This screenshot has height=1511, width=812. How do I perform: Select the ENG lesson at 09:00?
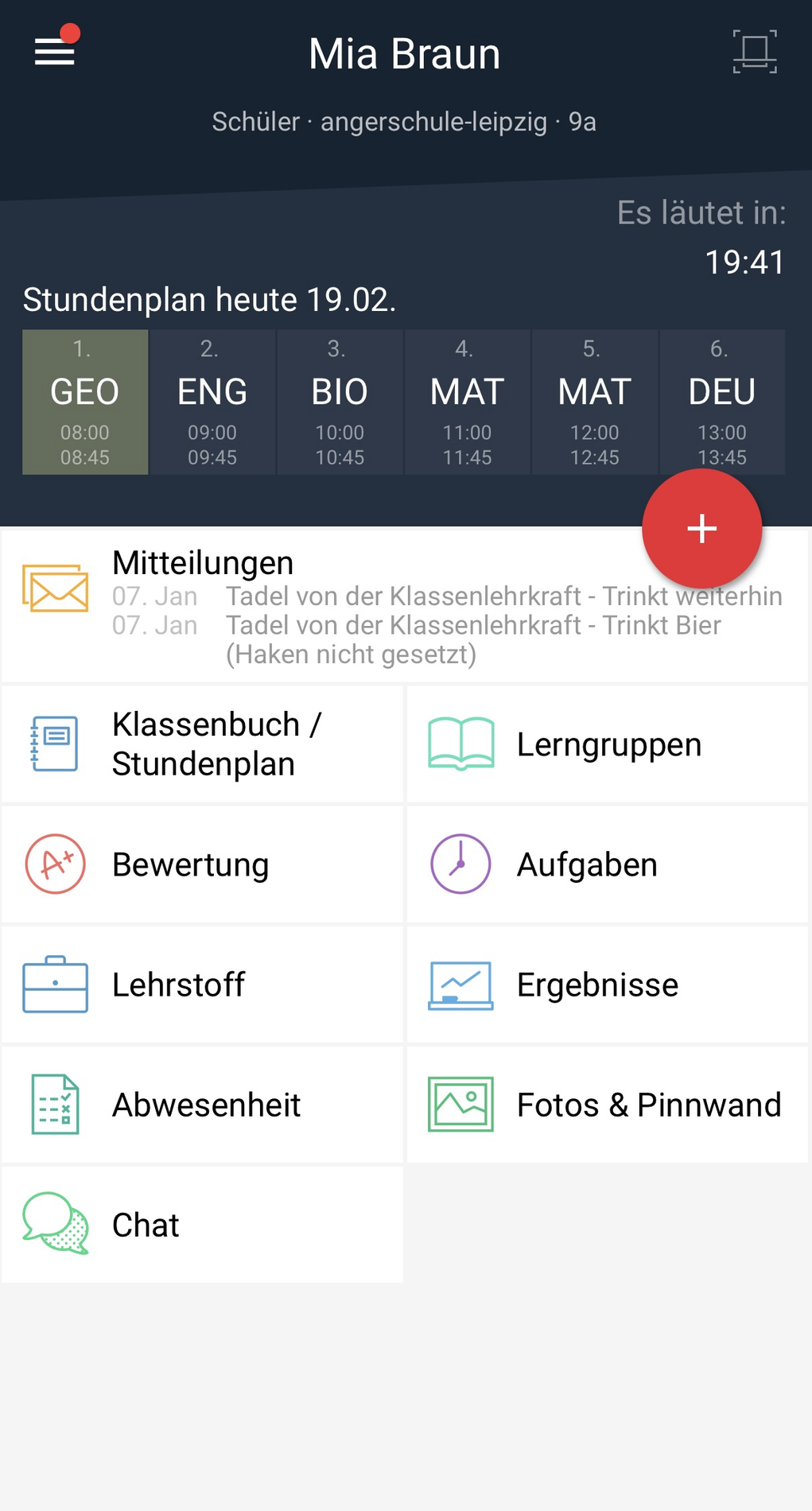[x=212, y=402]
